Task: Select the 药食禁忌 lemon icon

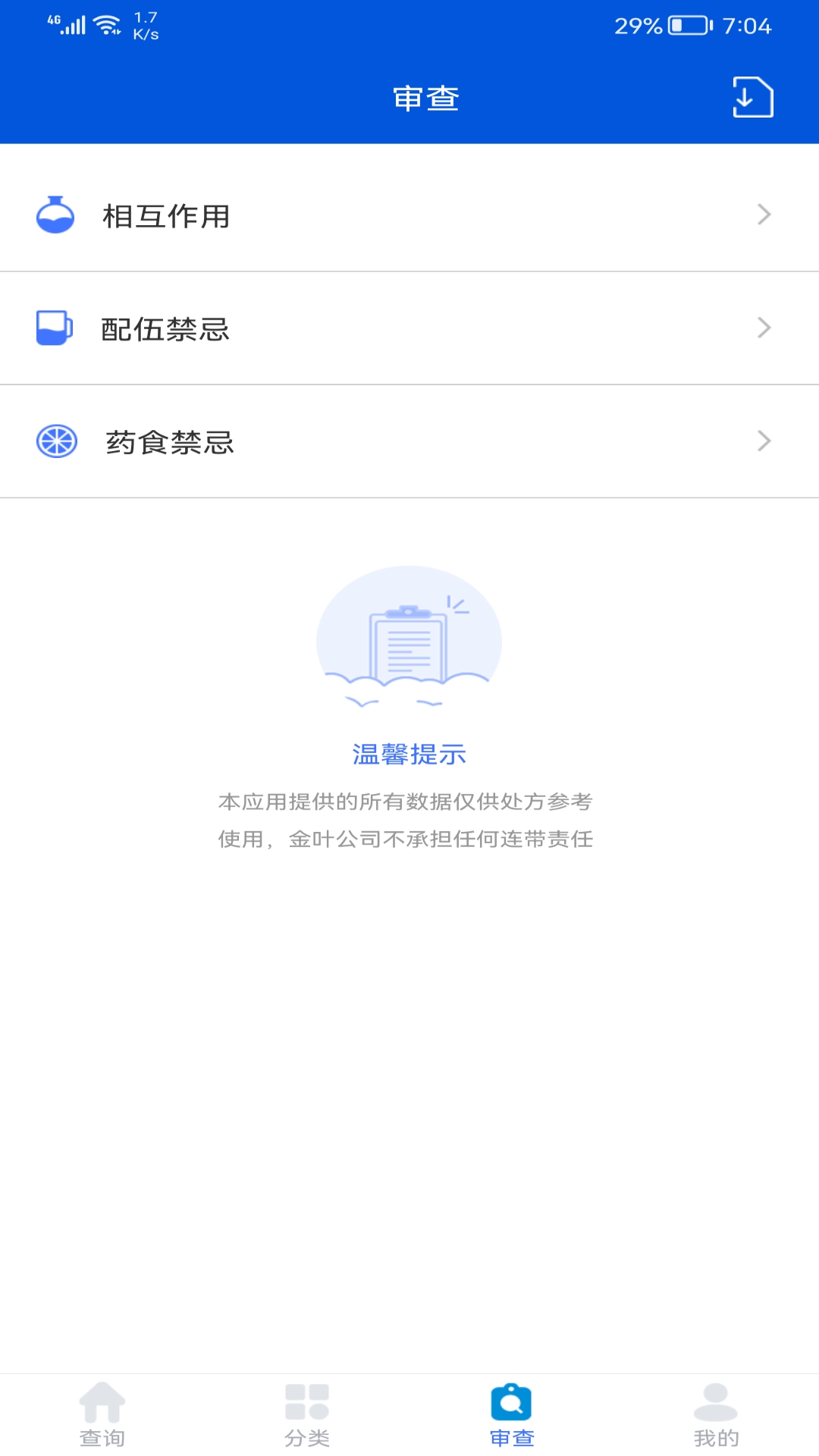Action: coord(56,442)
